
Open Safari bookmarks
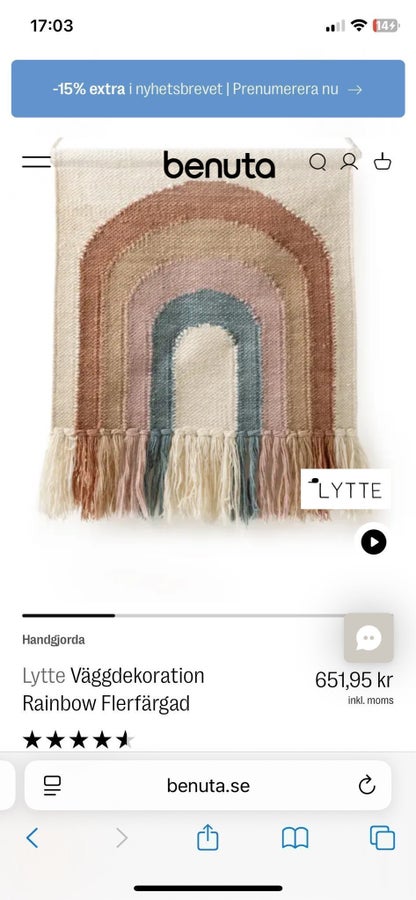tap(295, 838)
